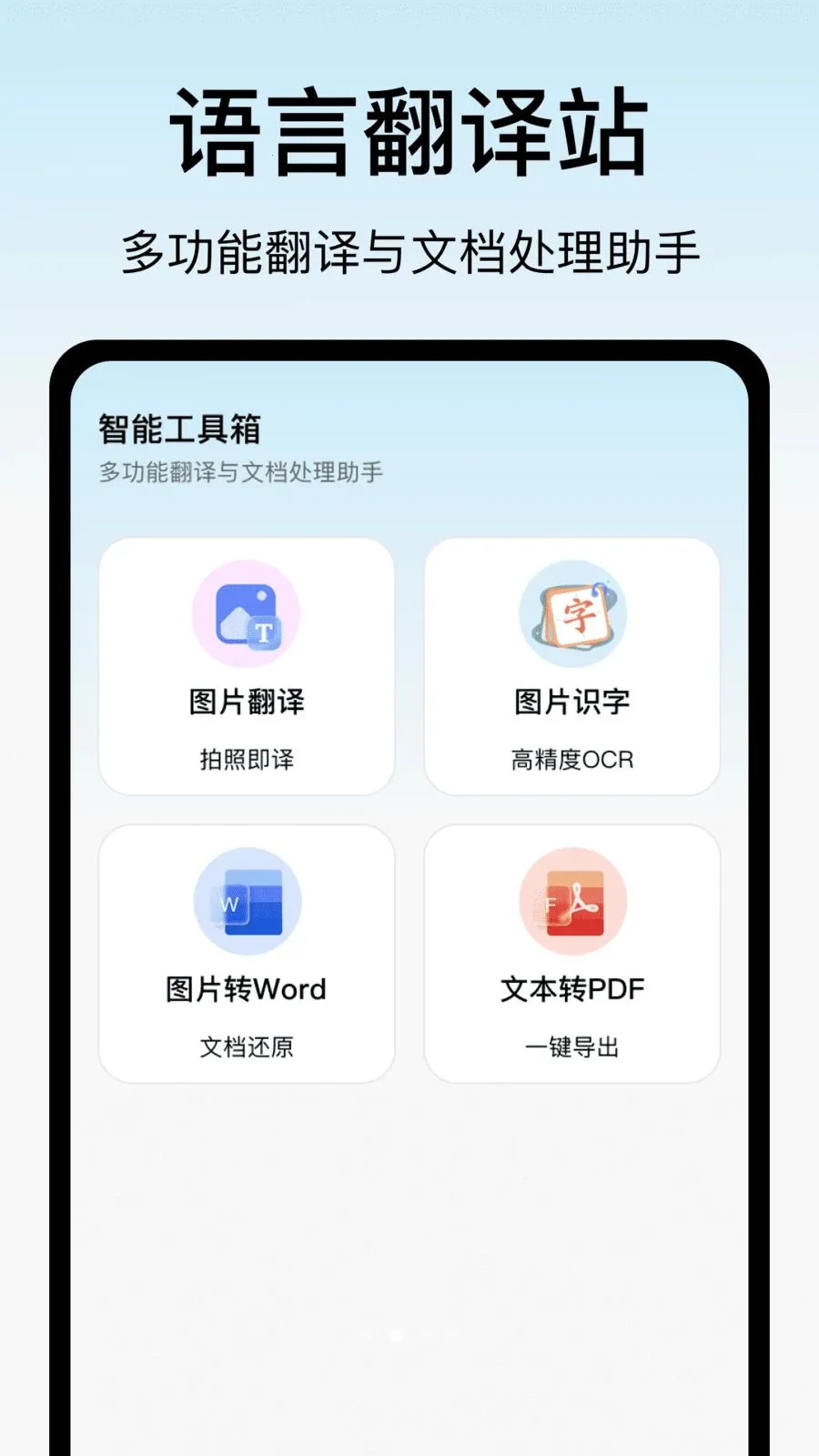Open the 图片转Word card
Viewport: 819px width, 1456px height.
pyautogui.click(x=247, y=950)
